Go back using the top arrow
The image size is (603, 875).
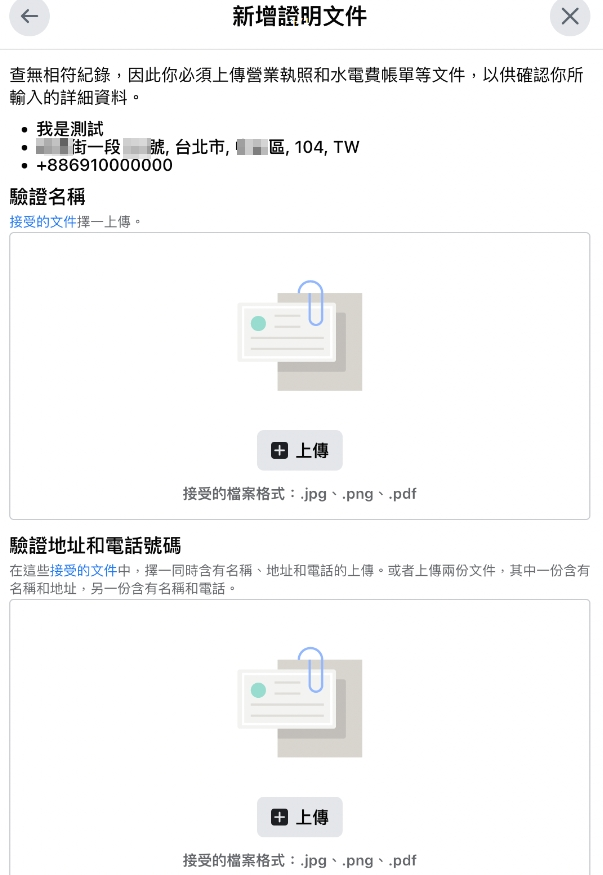pos(29,17)
